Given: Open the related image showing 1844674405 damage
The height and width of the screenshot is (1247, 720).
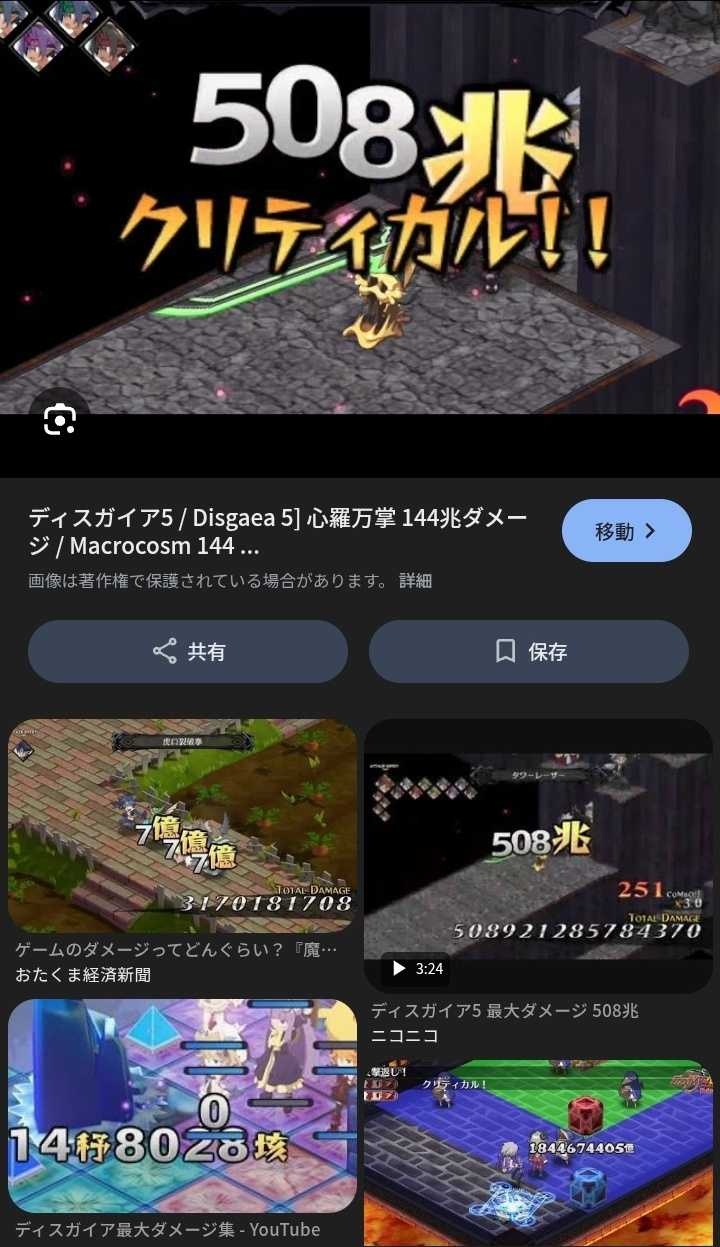Looking at the screenshot, I should click(540, 1150).
